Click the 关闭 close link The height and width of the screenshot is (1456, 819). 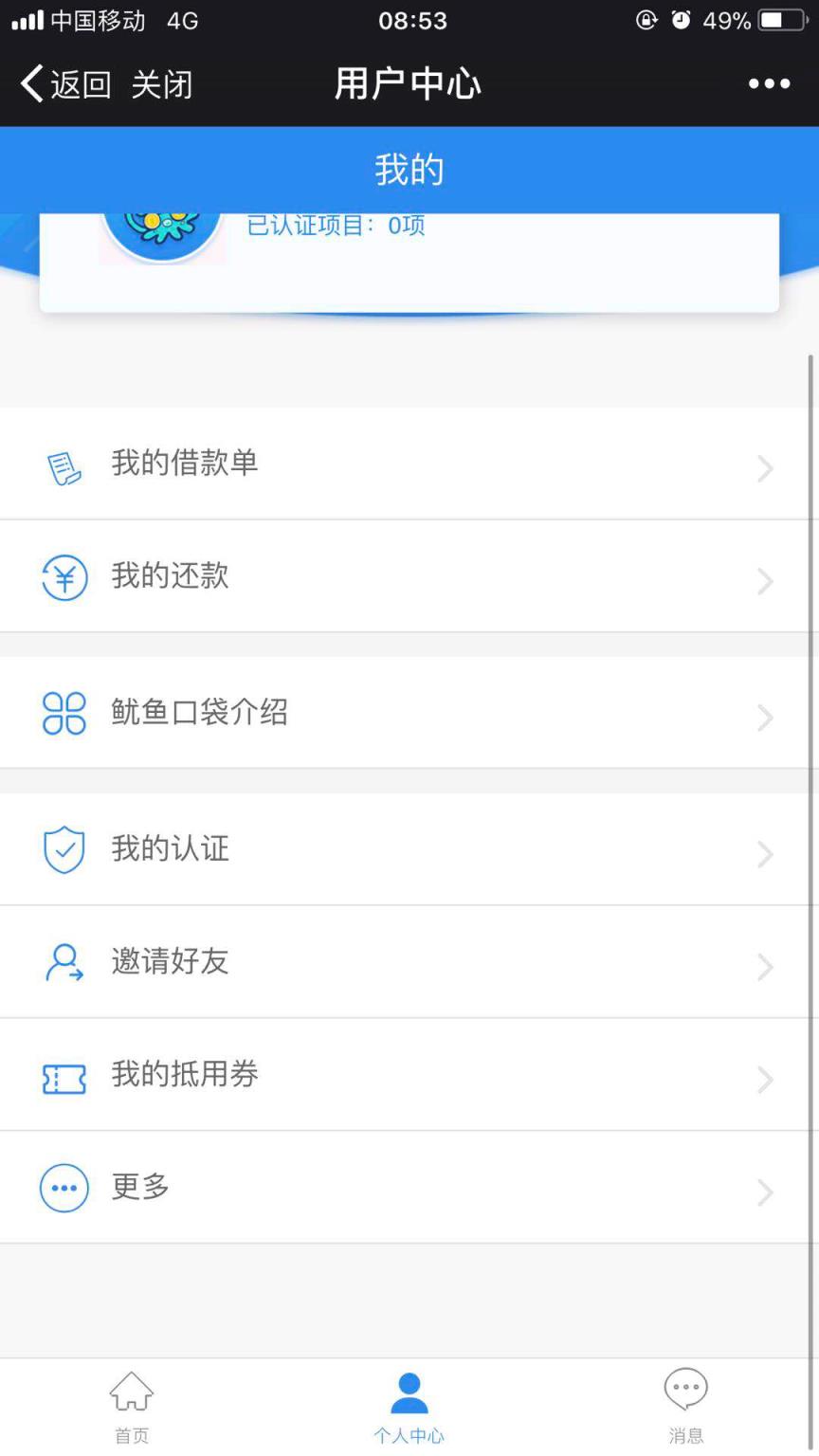(x=161, y=83)
